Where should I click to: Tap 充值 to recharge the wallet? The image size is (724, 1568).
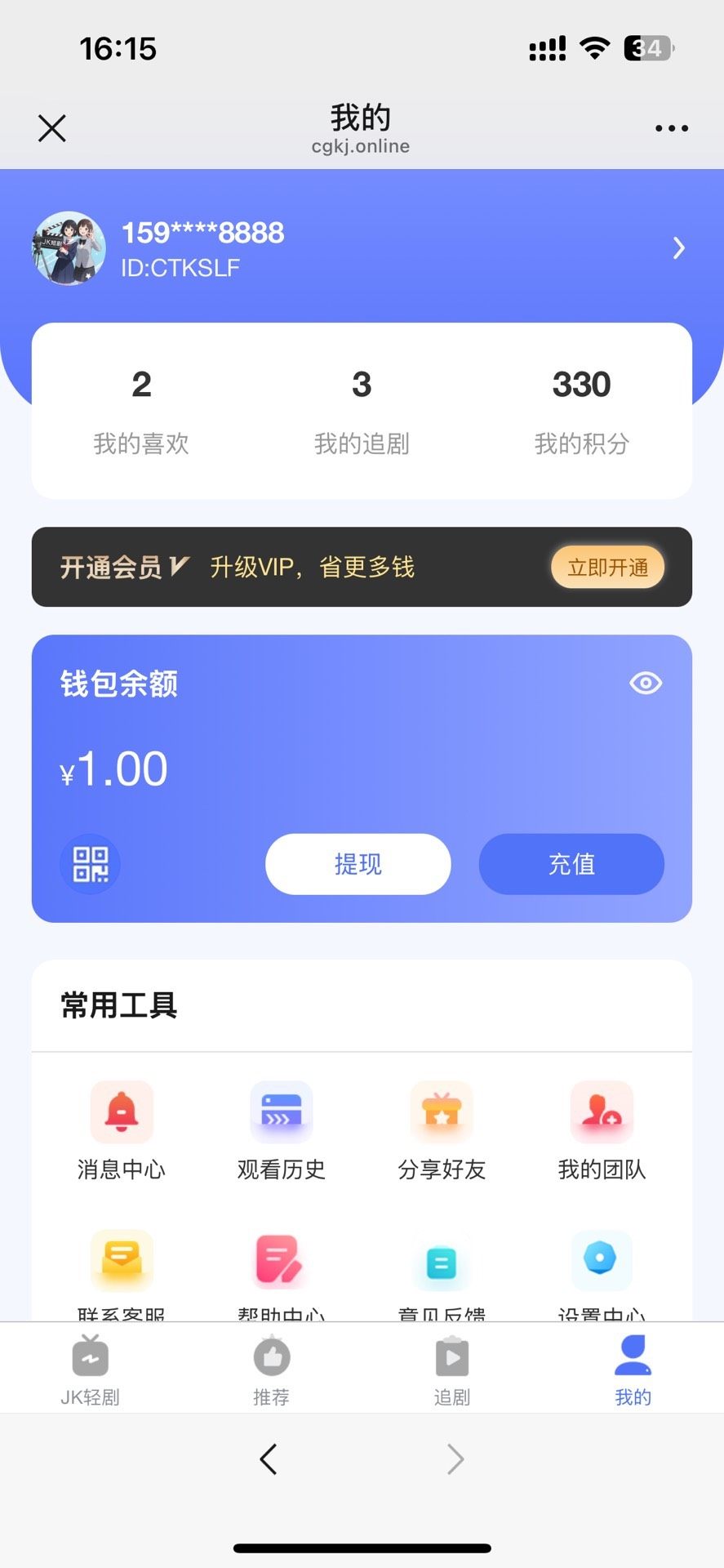pyautogui.click(x=571, y=864)
